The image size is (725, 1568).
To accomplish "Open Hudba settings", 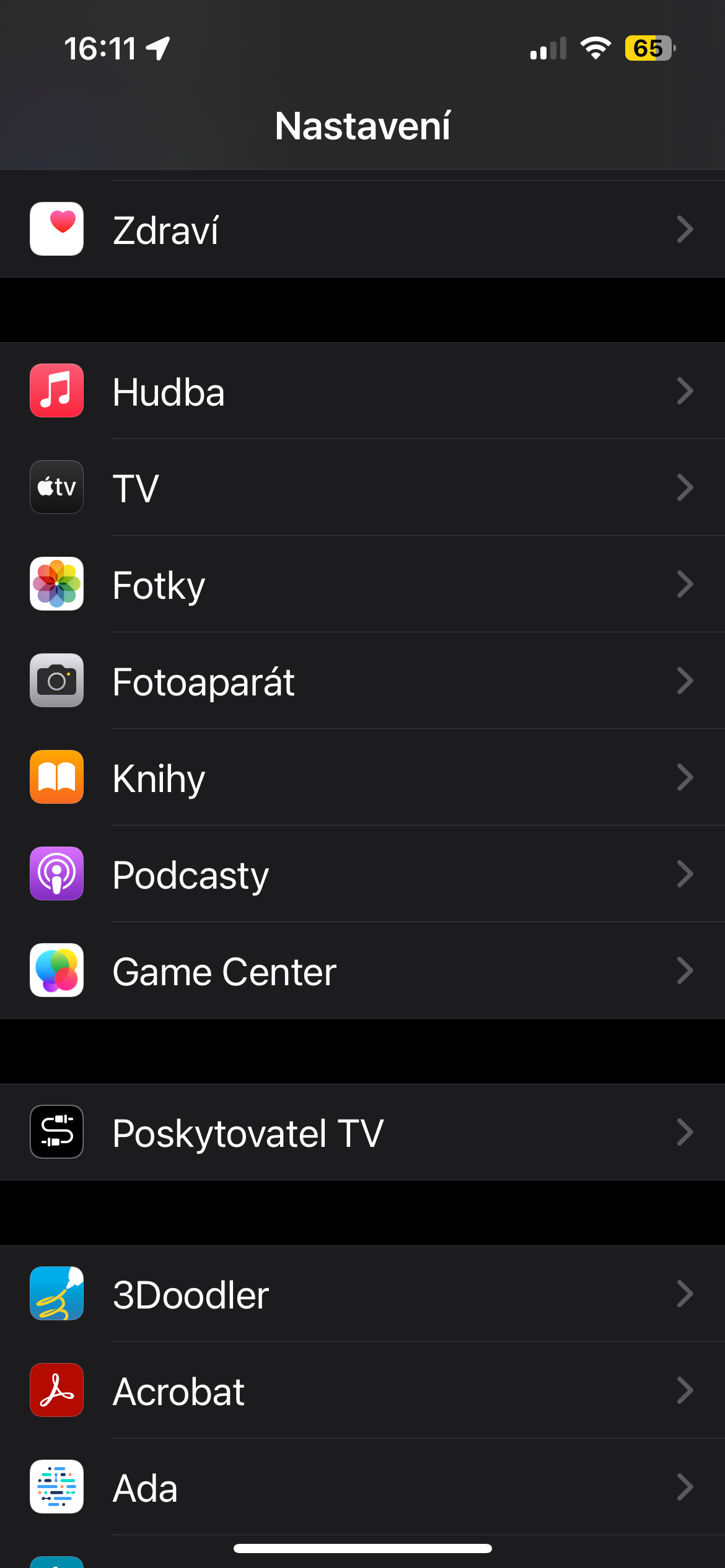I will tap(362, 391).
